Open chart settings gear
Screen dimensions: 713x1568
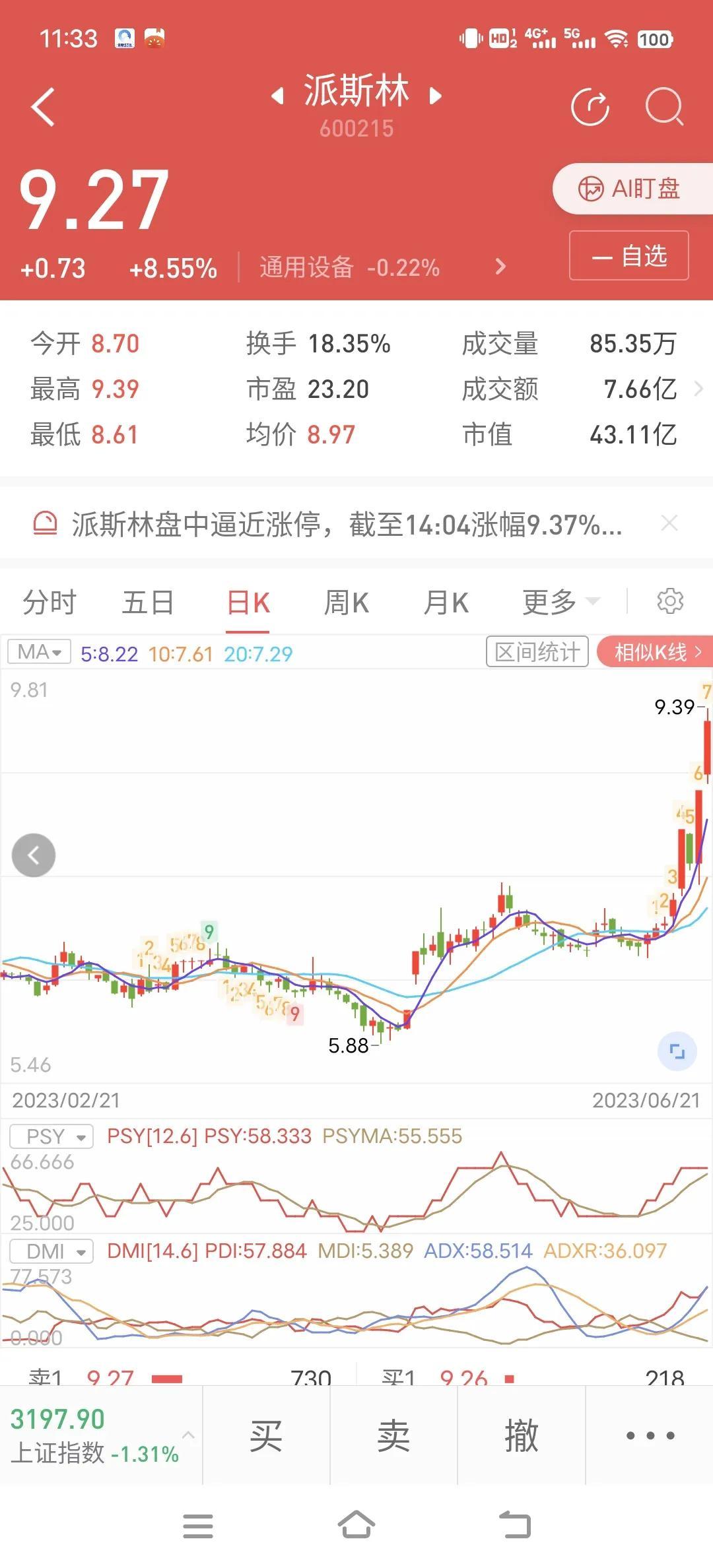[x=670, y=601]
